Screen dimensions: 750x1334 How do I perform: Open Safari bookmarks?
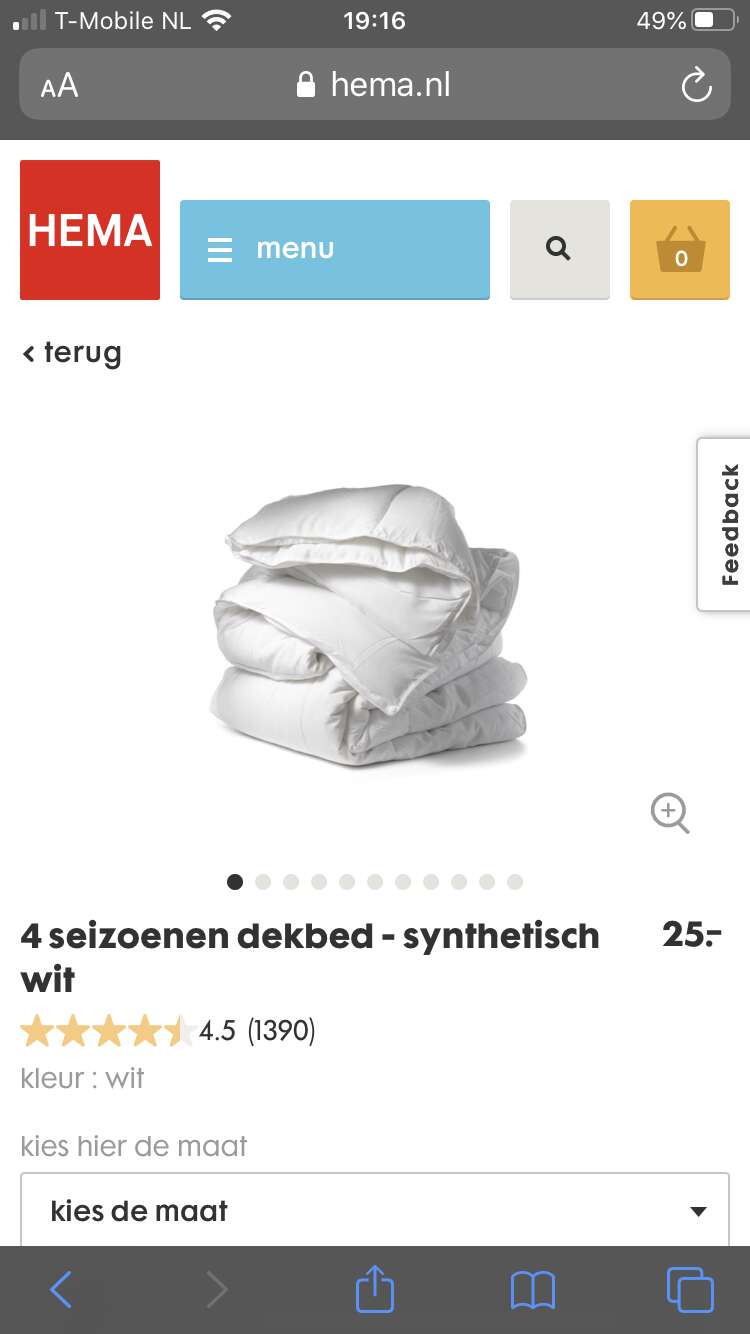click(532, 1290)
